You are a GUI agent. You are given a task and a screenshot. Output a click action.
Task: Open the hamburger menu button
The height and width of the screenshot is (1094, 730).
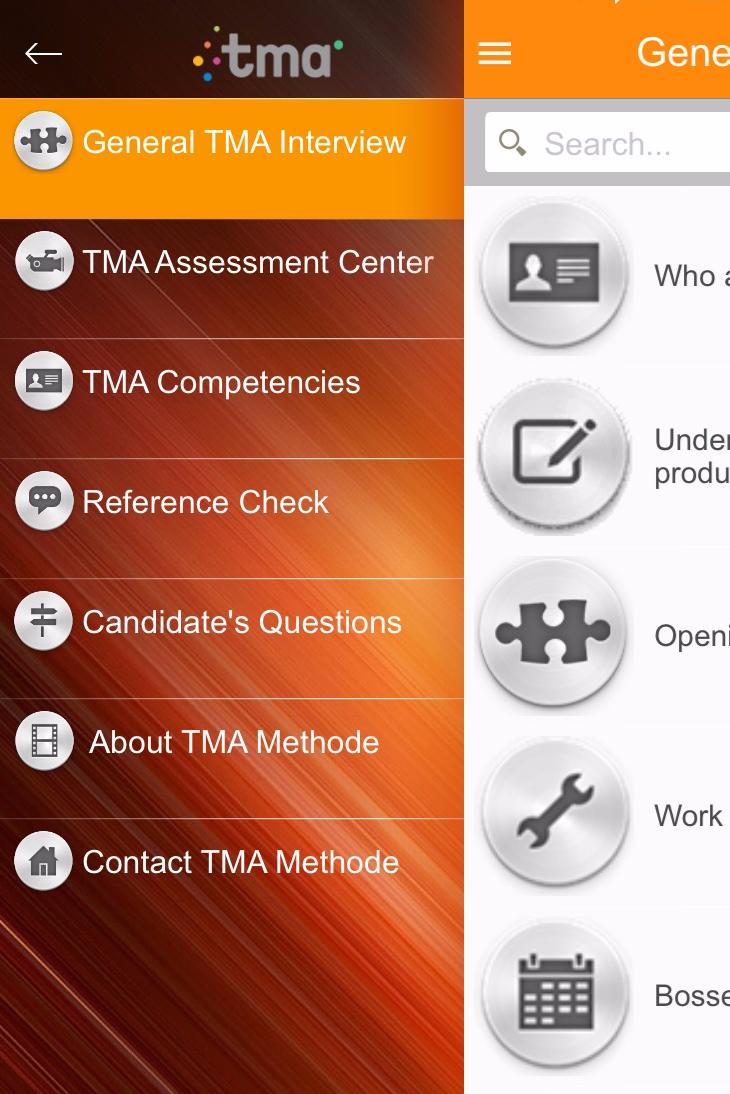click(x=495, y=54)
